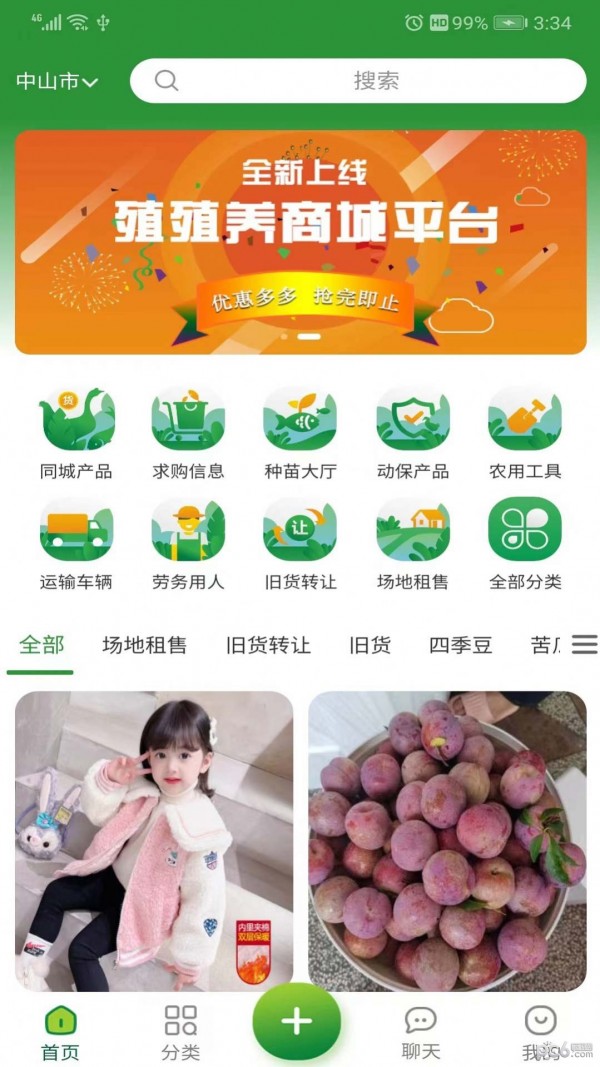Tap the green plus publish button
The image size is (600, 1067).
click(297, 1021)
